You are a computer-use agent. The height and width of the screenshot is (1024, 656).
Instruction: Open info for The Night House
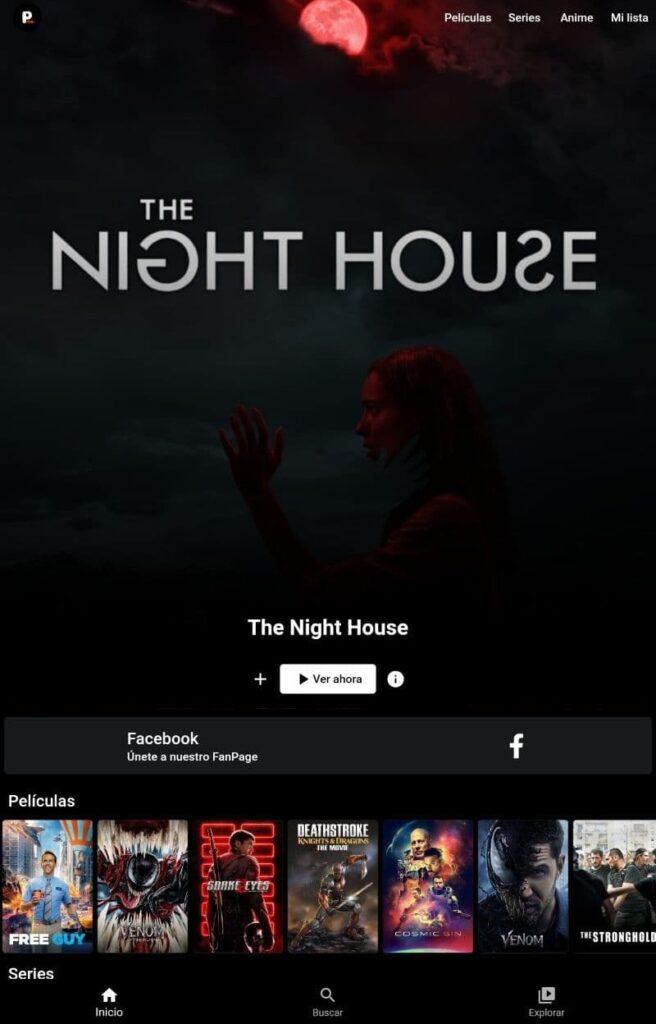click(x=396, y=679)
